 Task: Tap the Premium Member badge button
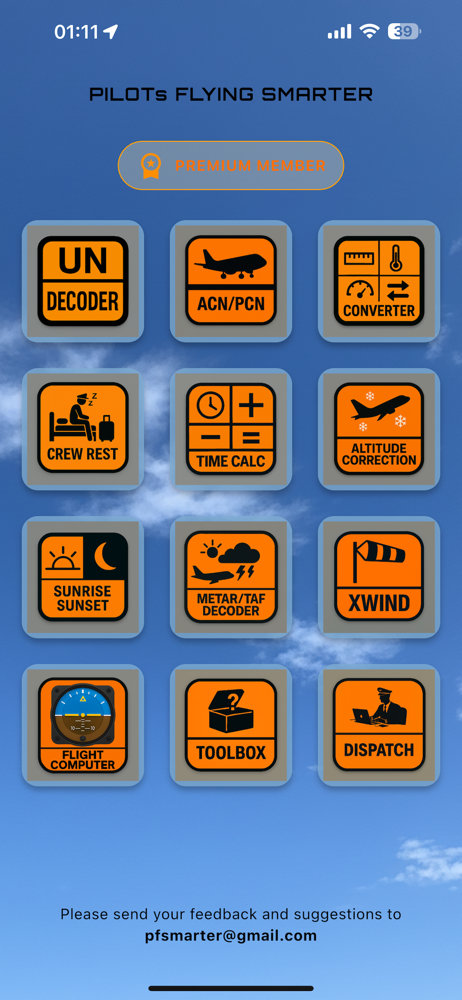pyautogui.click(x=231, y=166)
